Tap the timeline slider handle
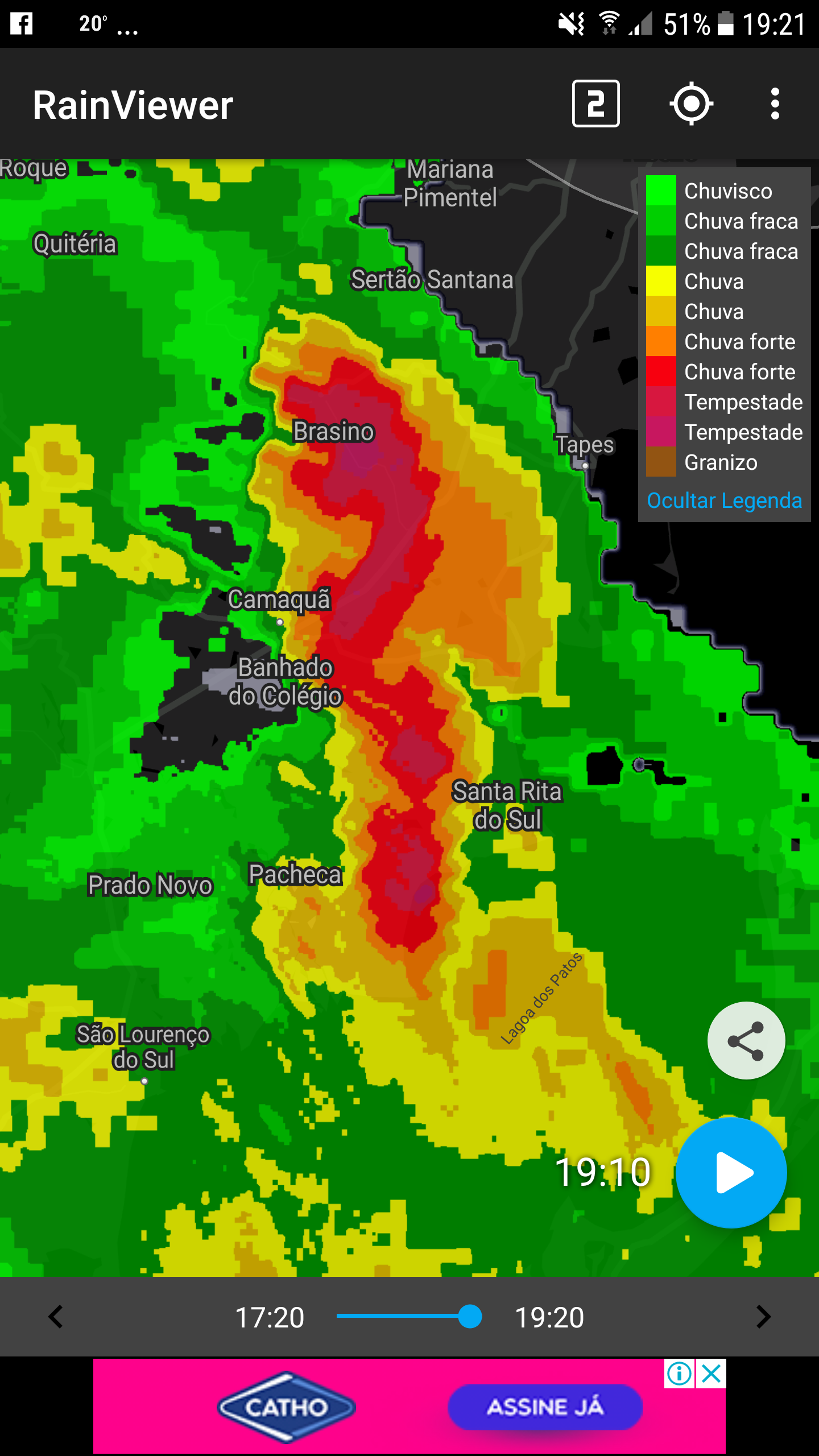Screen dimensions: 819x1456 tap(470, 1317)
